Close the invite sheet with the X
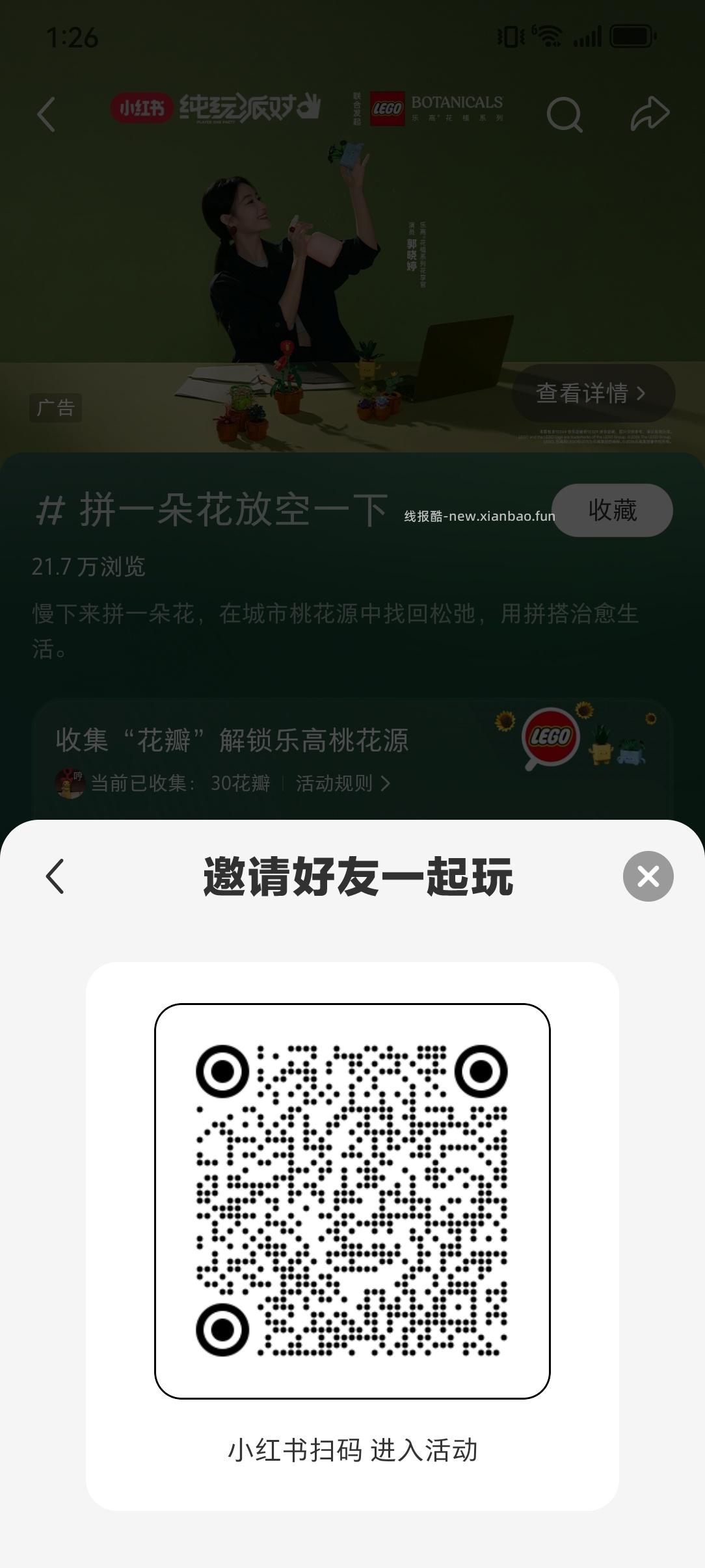 pyautogui.click(x=648, y=876)
